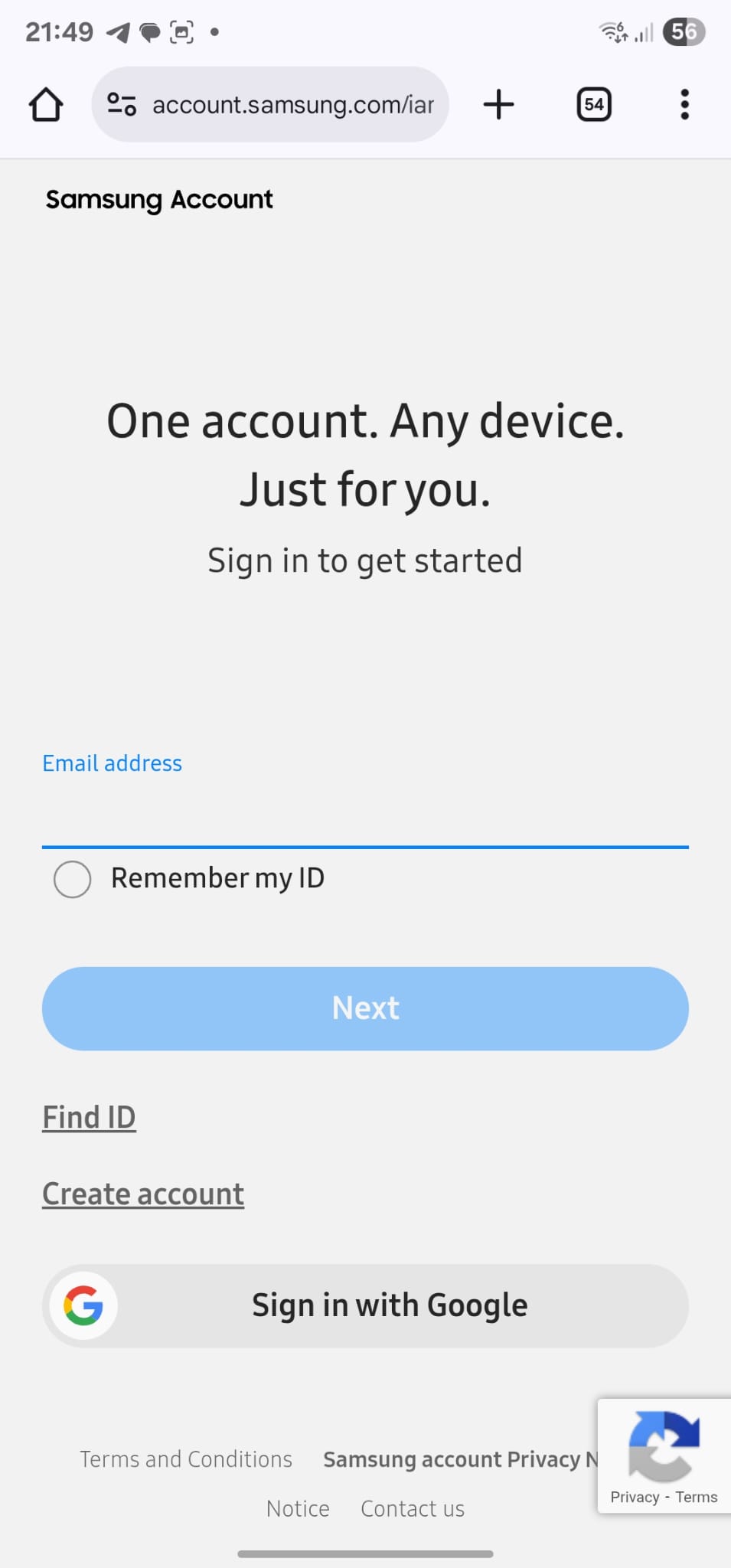731x1568 pixels.
Task: Open the browser overflow menu
Action: 684,105
